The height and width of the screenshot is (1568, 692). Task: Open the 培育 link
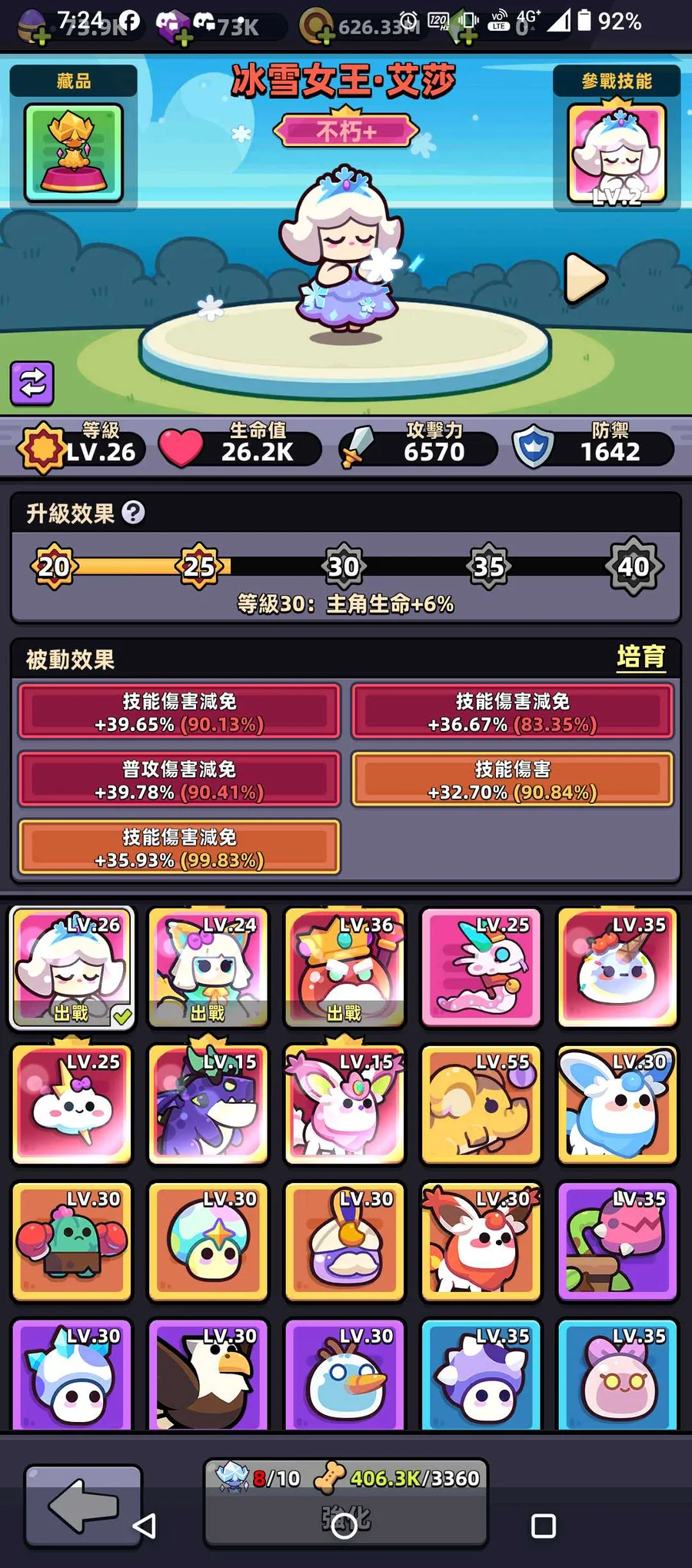[x=640, y=658]
